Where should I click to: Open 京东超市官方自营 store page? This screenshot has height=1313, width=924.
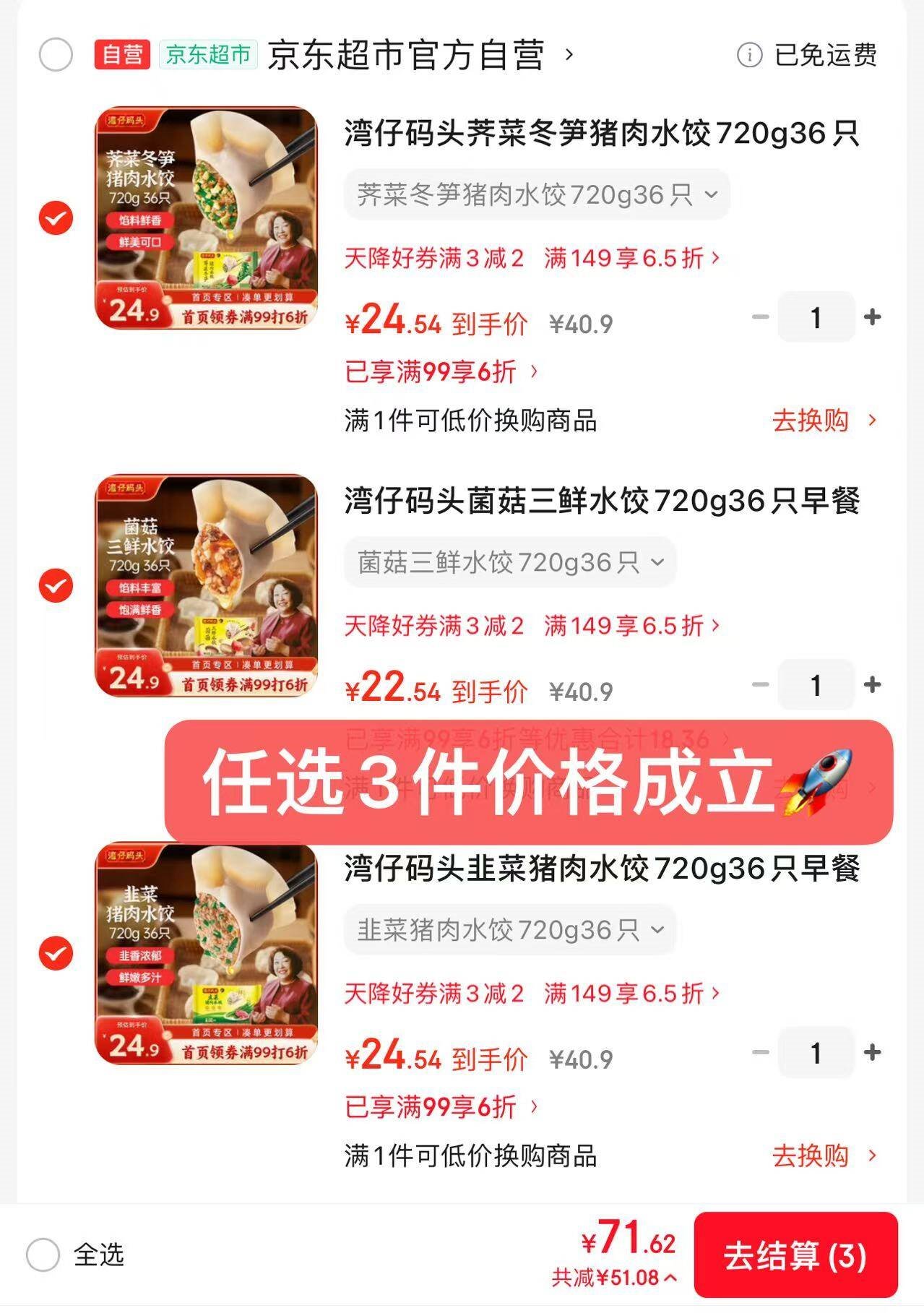pos(420,56)
